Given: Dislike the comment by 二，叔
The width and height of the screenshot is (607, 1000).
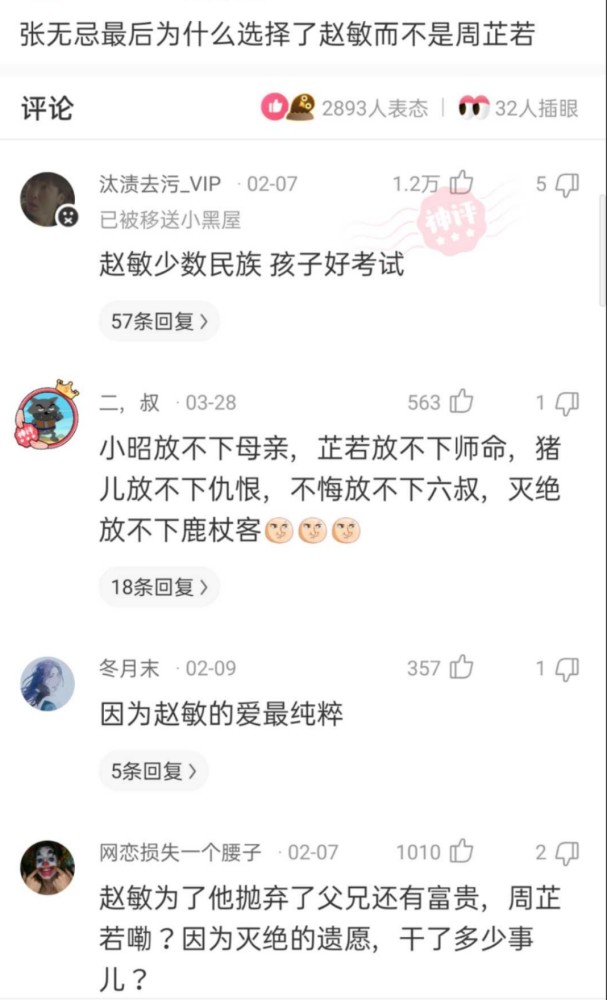Looking at the screenshot, I should pyautogui.click(x=567, y=402).
